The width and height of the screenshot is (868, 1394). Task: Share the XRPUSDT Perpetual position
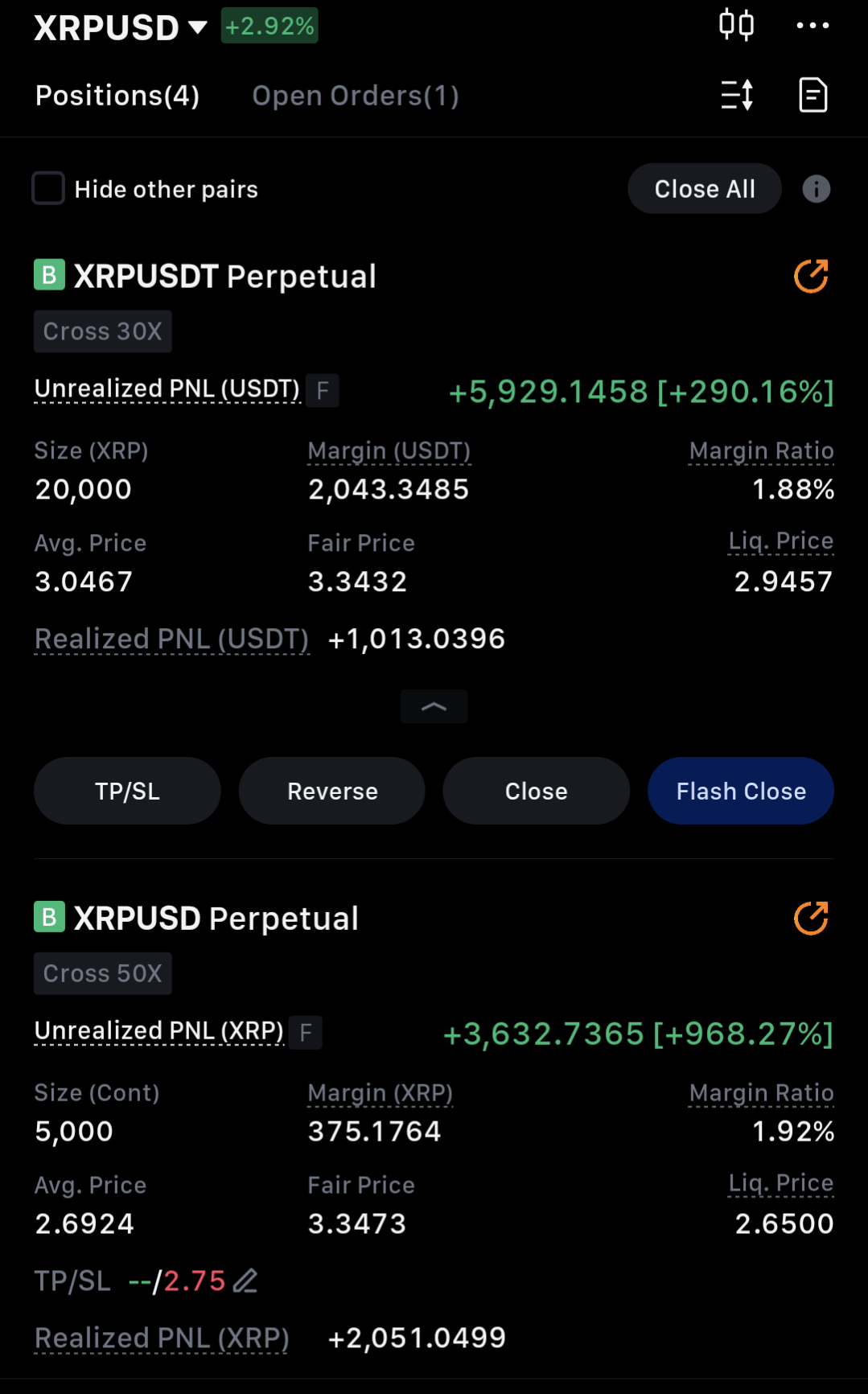[811, 276]
